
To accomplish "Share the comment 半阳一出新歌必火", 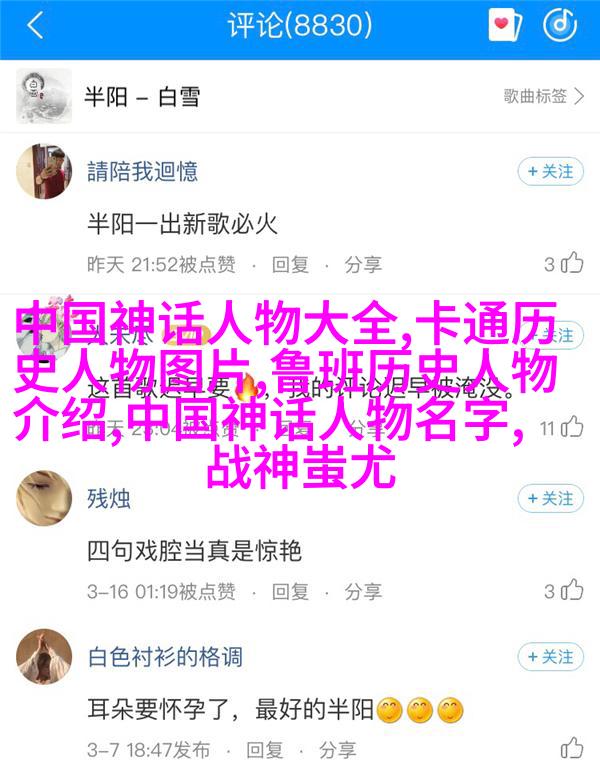I will 363,264.
